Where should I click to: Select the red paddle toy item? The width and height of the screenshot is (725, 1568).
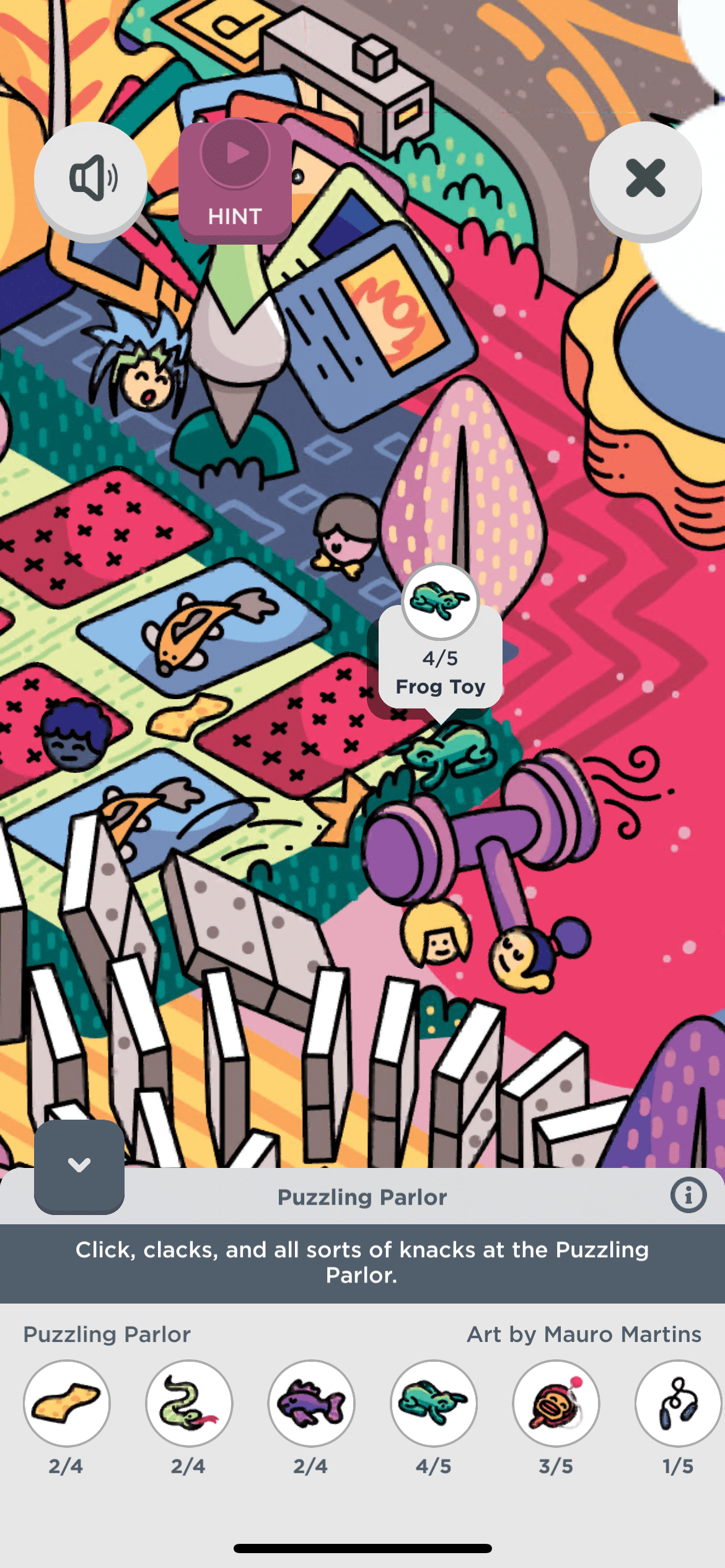point(556,1403)
